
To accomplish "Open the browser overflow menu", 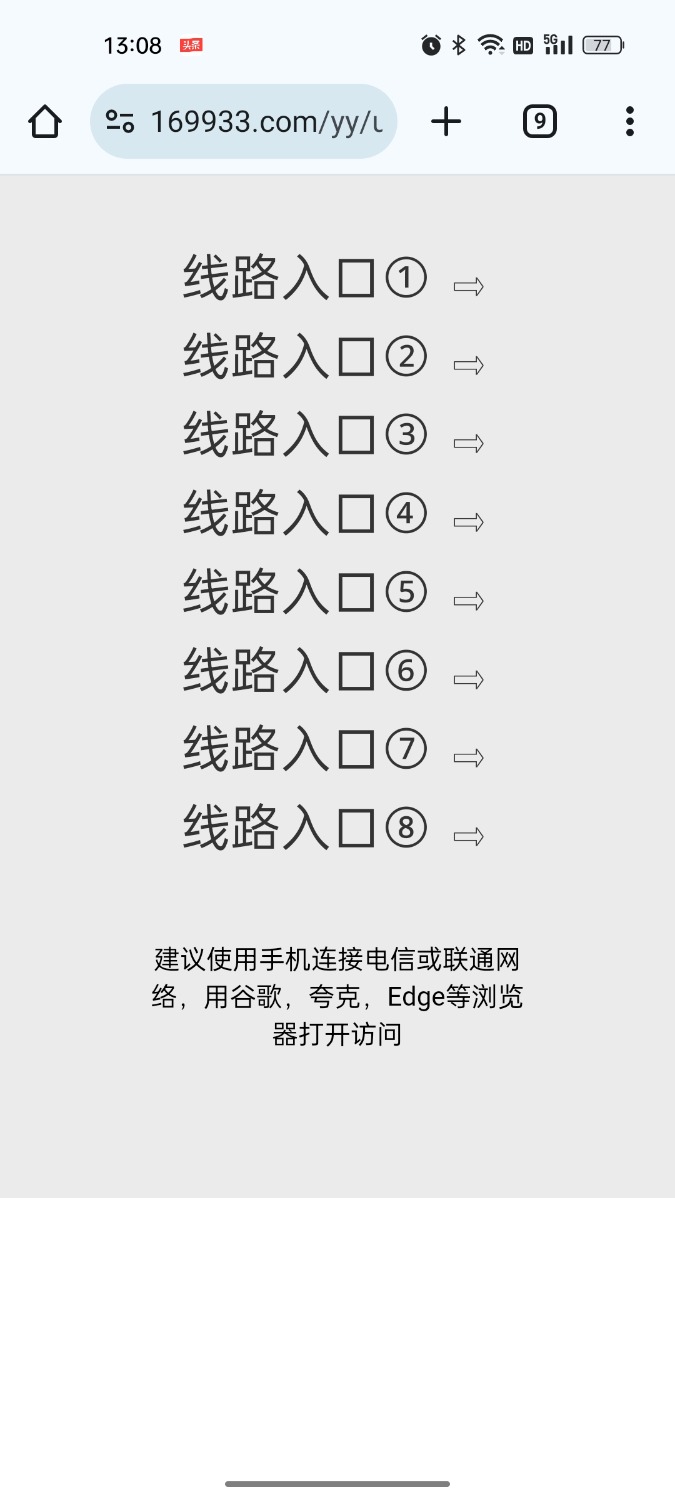I will pyautogui.click(x=629, y=122).
